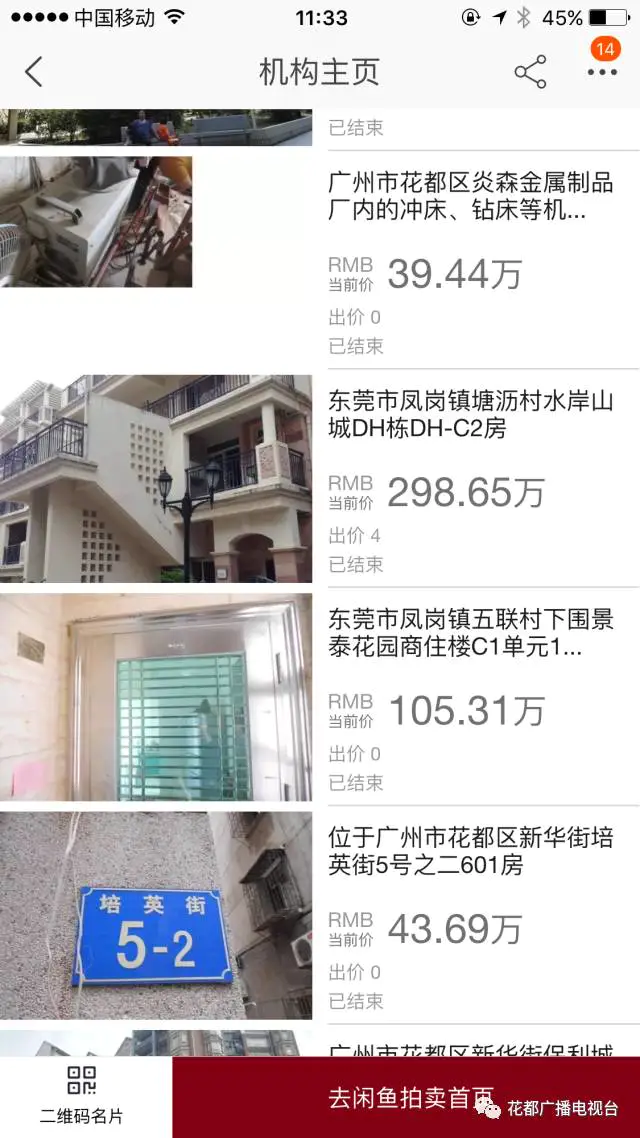Select listing 培英街5号之二601房
The height and width of the screenshot is (1138, 640).
470,851
